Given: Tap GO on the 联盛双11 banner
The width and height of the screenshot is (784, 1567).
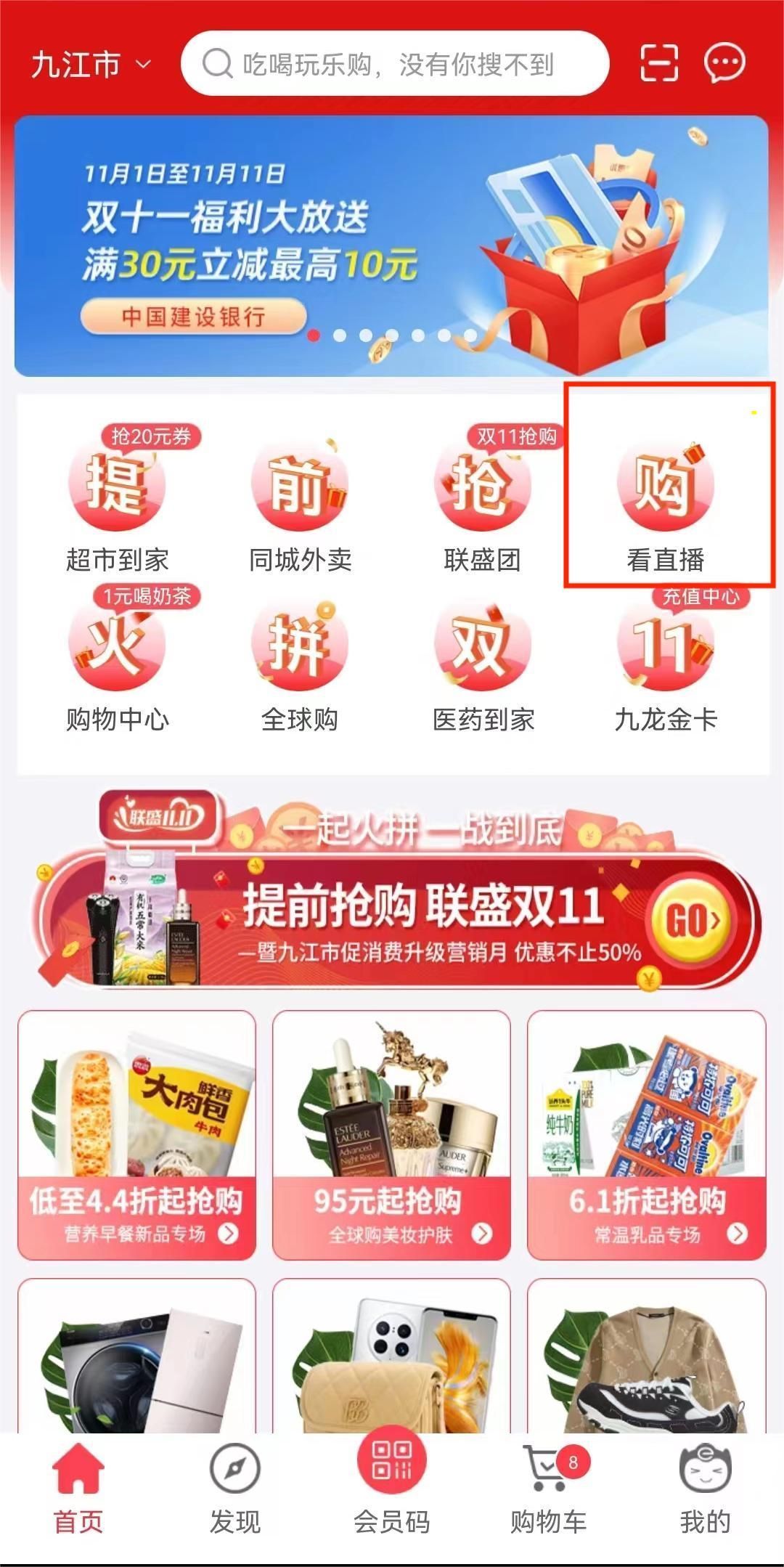Looking at the screenshot, I should [693, 920].
